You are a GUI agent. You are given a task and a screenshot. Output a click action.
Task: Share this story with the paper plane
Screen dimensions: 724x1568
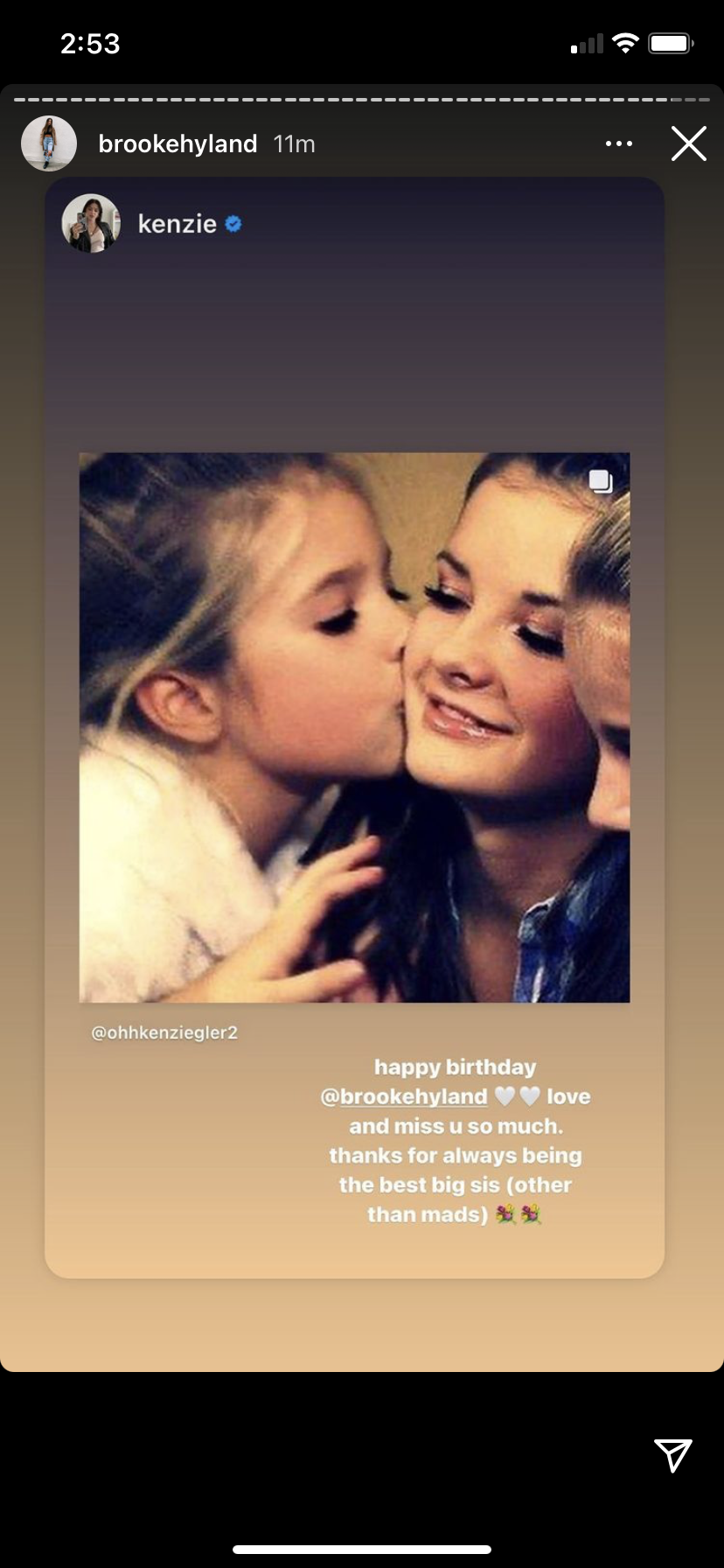672,1454
